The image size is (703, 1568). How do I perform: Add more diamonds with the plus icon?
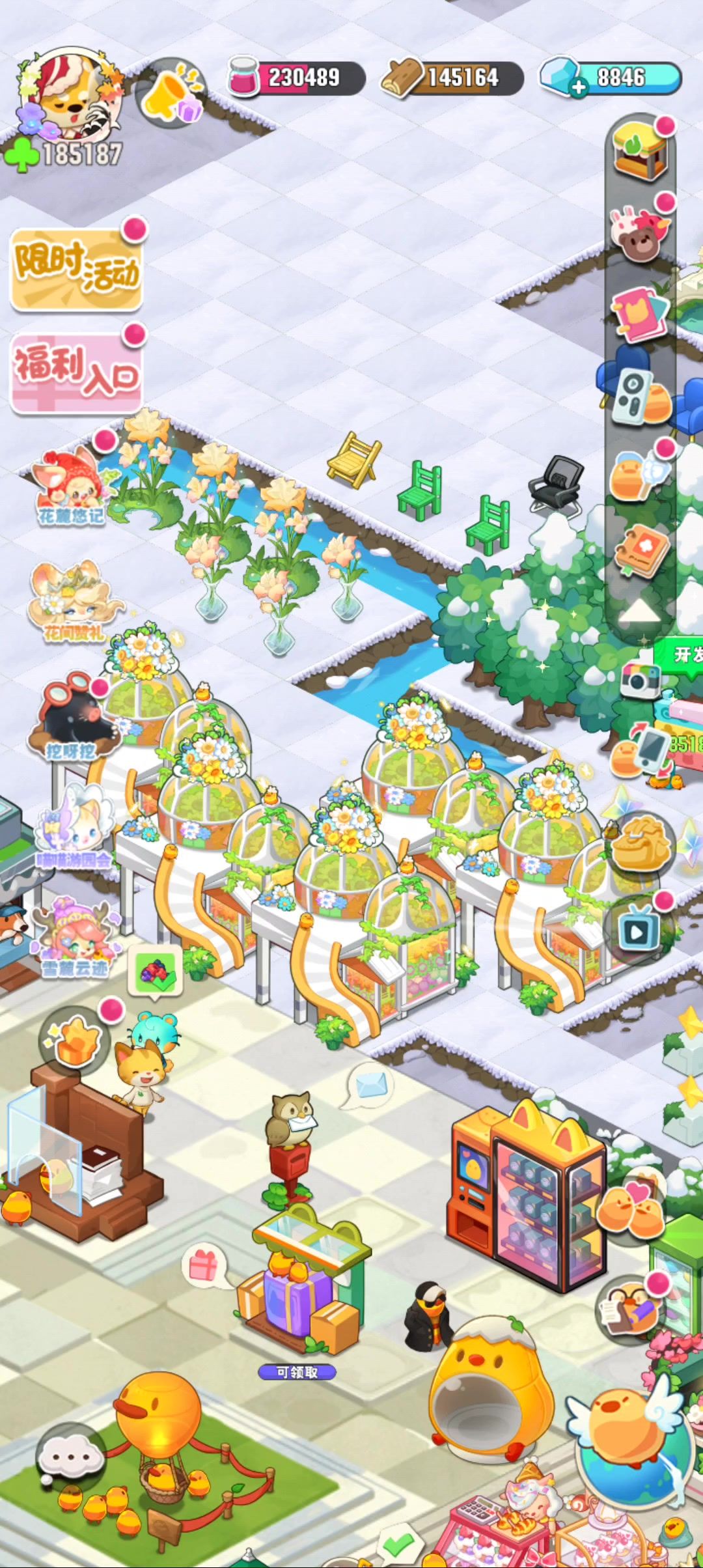click(x=578, y=88)
